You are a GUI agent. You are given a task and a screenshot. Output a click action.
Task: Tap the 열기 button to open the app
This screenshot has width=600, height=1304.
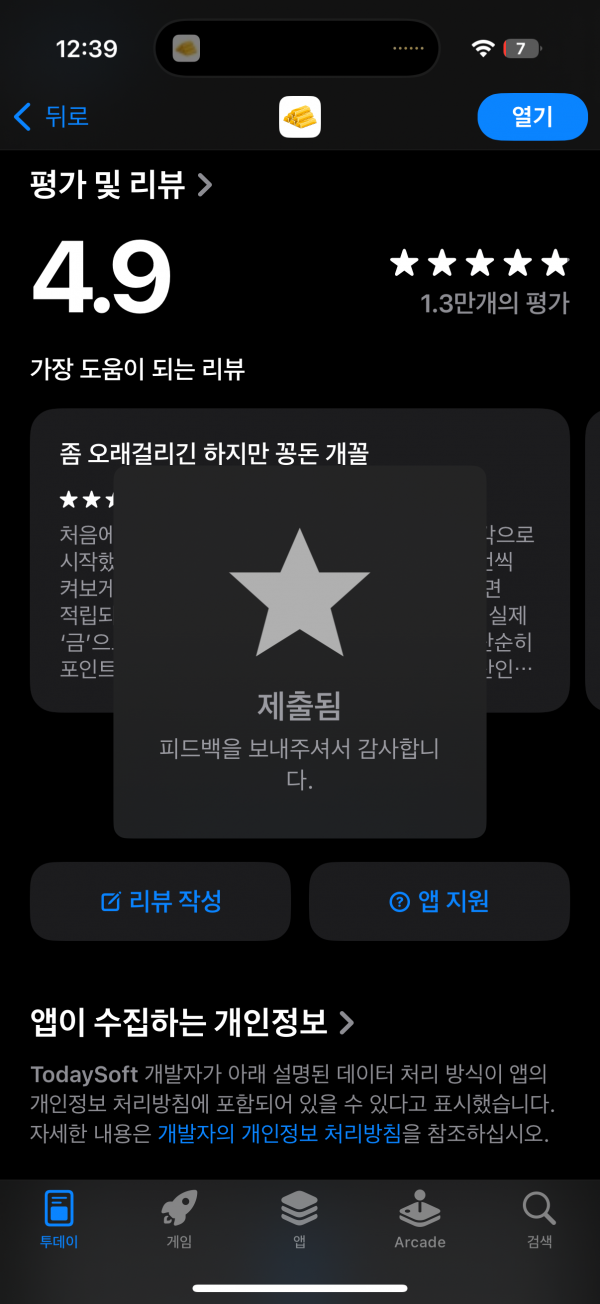click(x=532, y=117)
